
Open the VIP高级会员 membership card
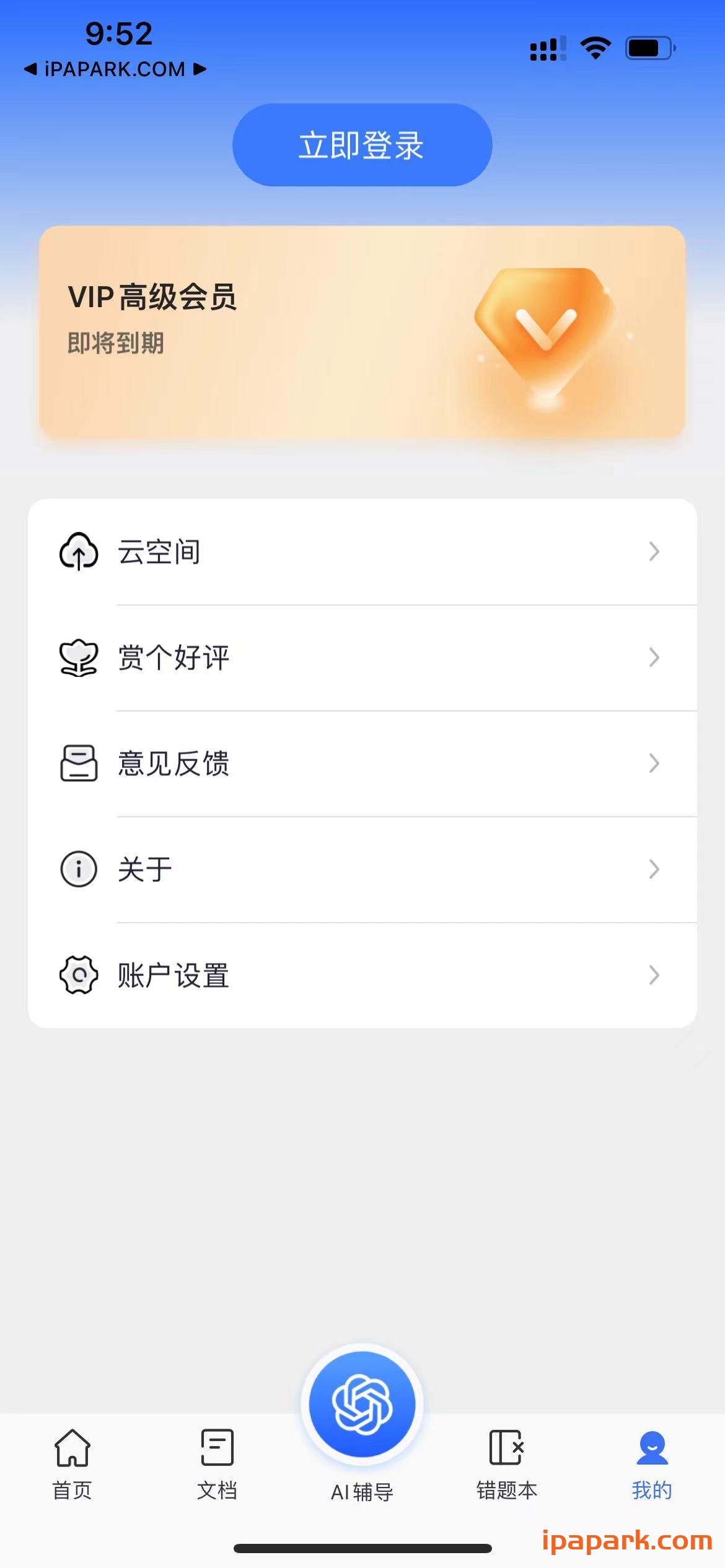click(362, 331)
